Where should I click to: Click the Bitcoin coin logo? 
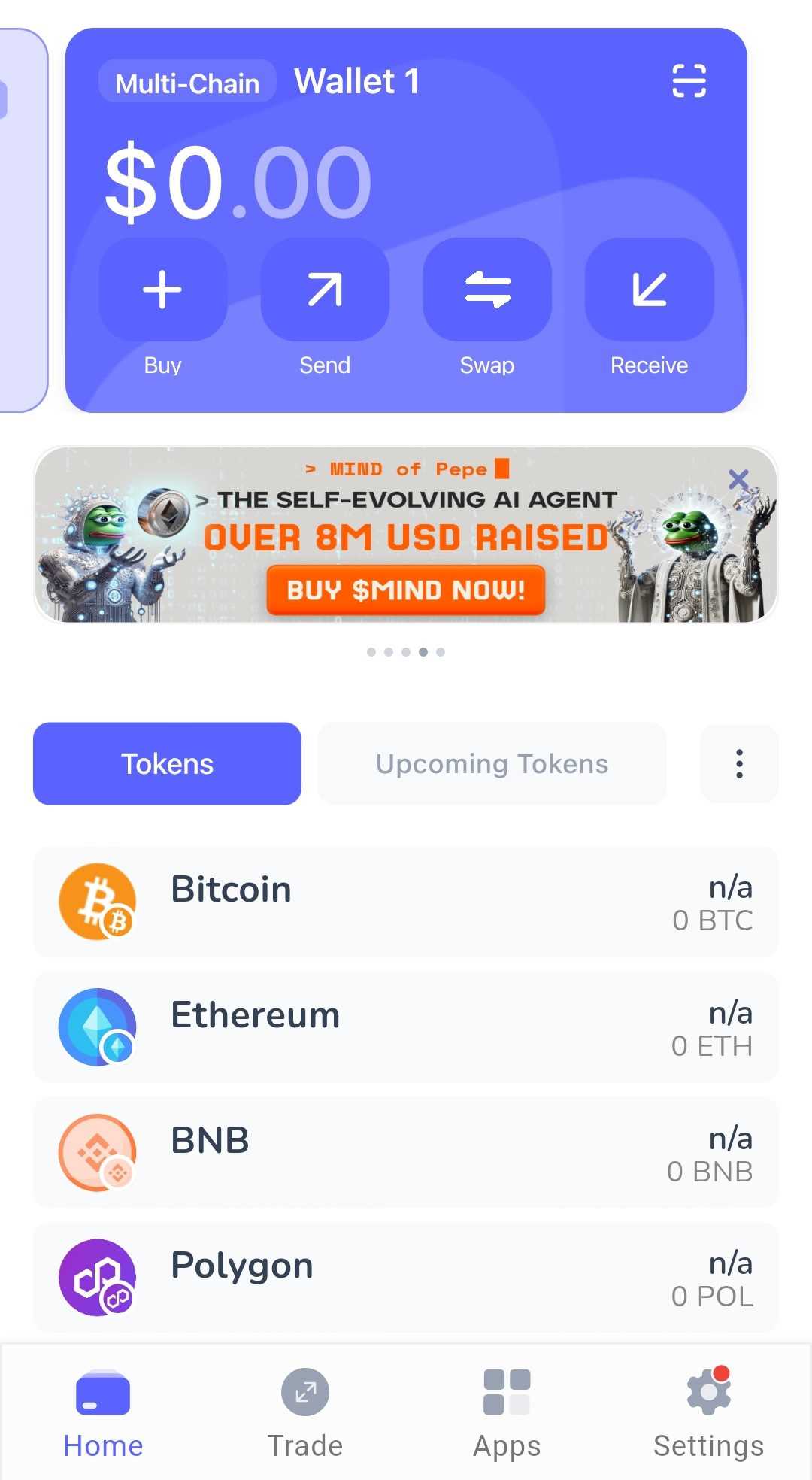pos(95,900)
